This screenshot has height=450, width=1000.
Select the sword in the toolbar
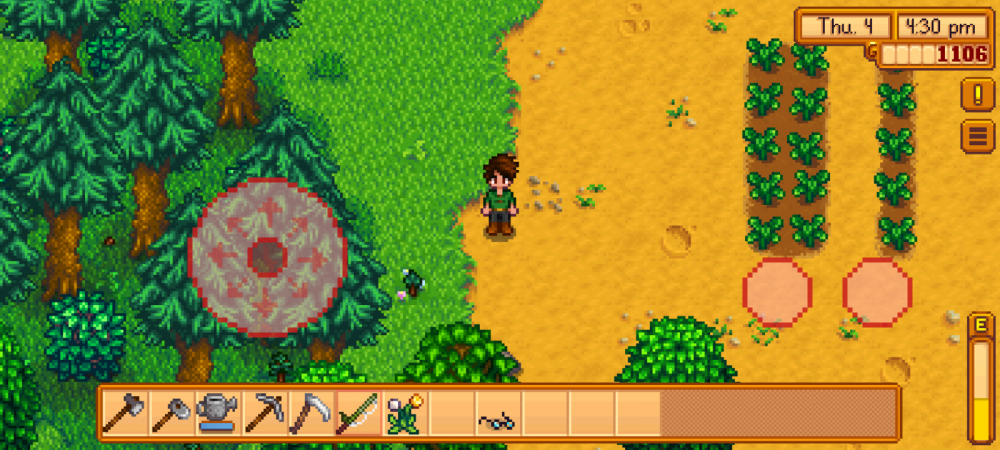tap(357, 411)
